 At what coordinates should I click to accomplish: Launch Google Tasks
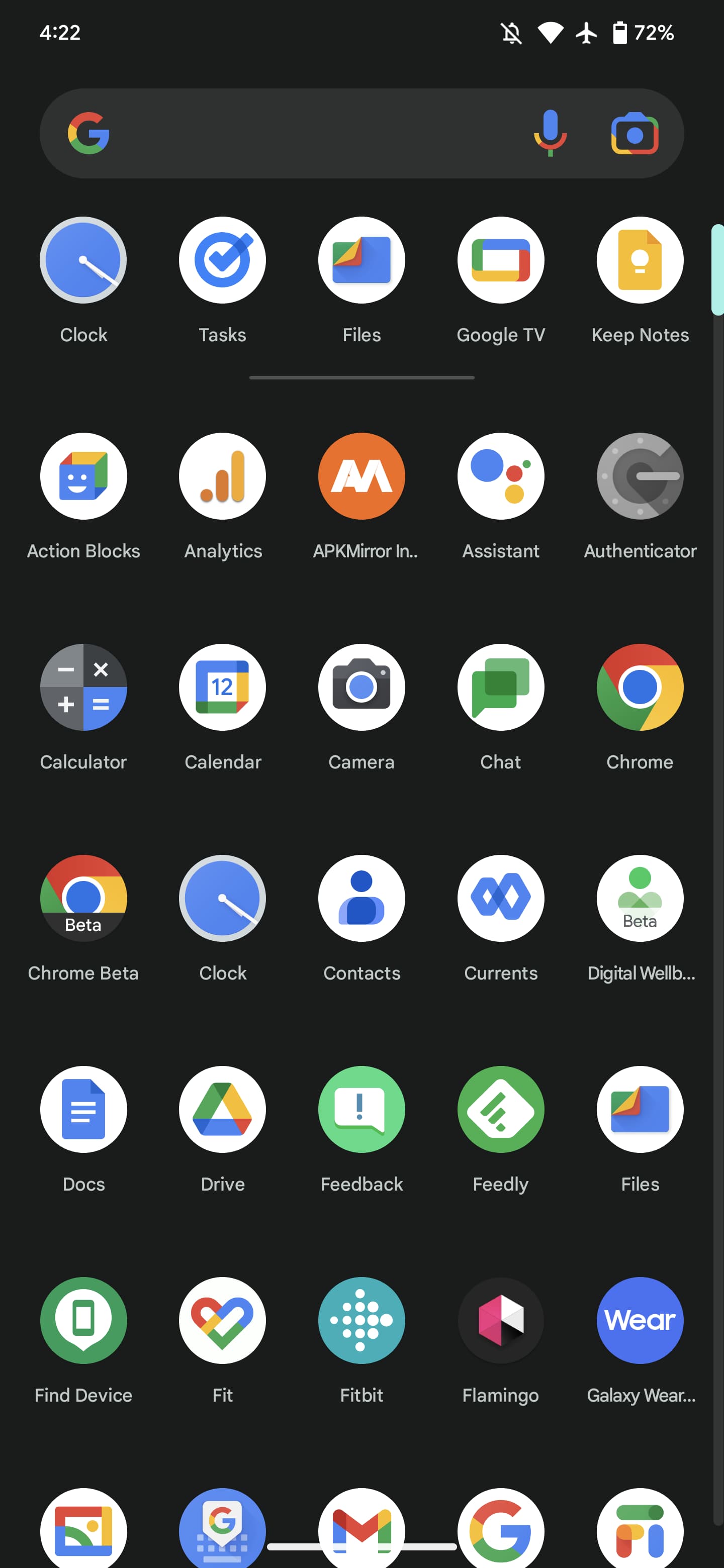[x=222, y=260]
